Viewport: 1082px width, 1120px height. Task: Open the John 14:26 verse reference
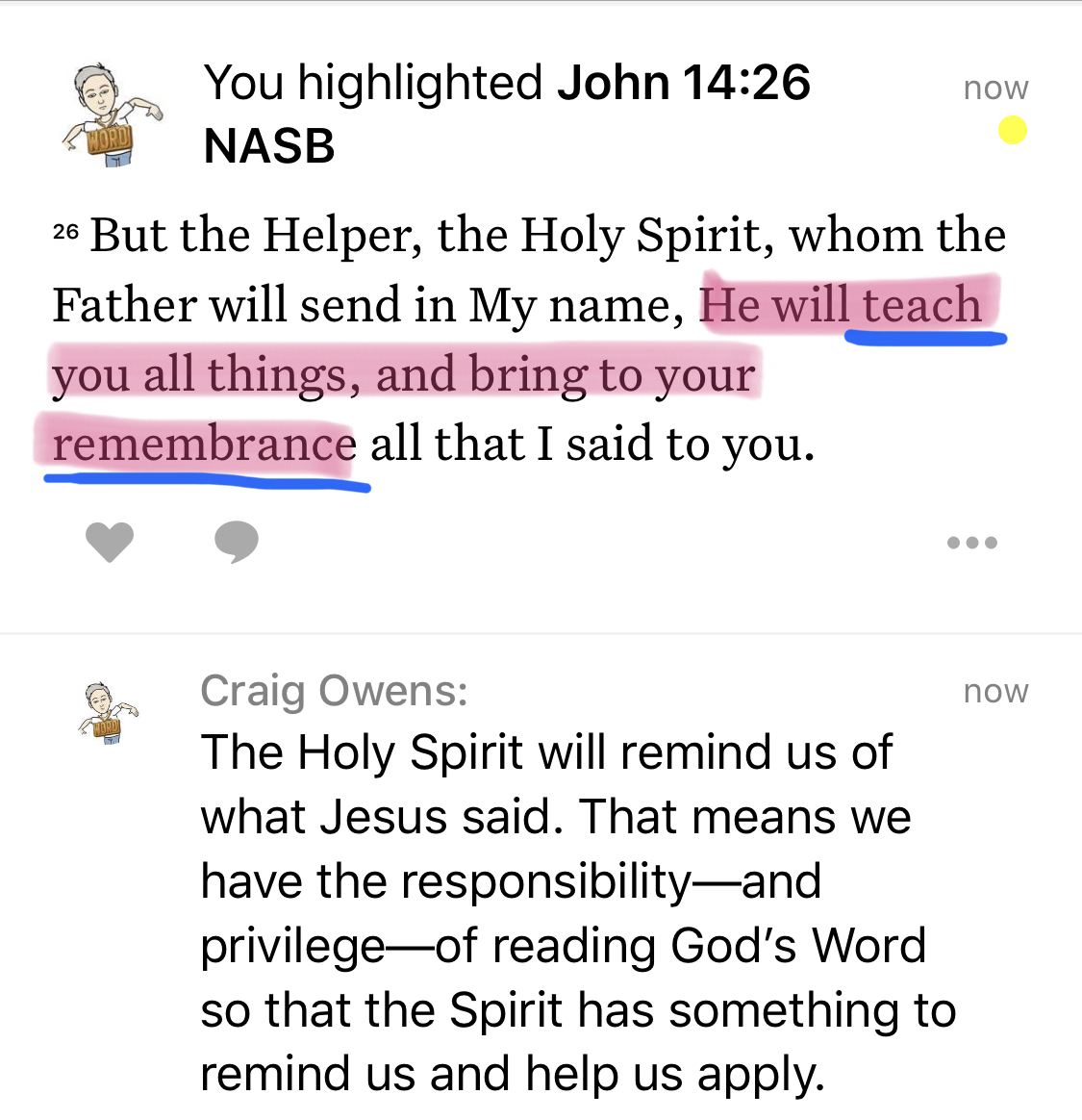[684, 83]
